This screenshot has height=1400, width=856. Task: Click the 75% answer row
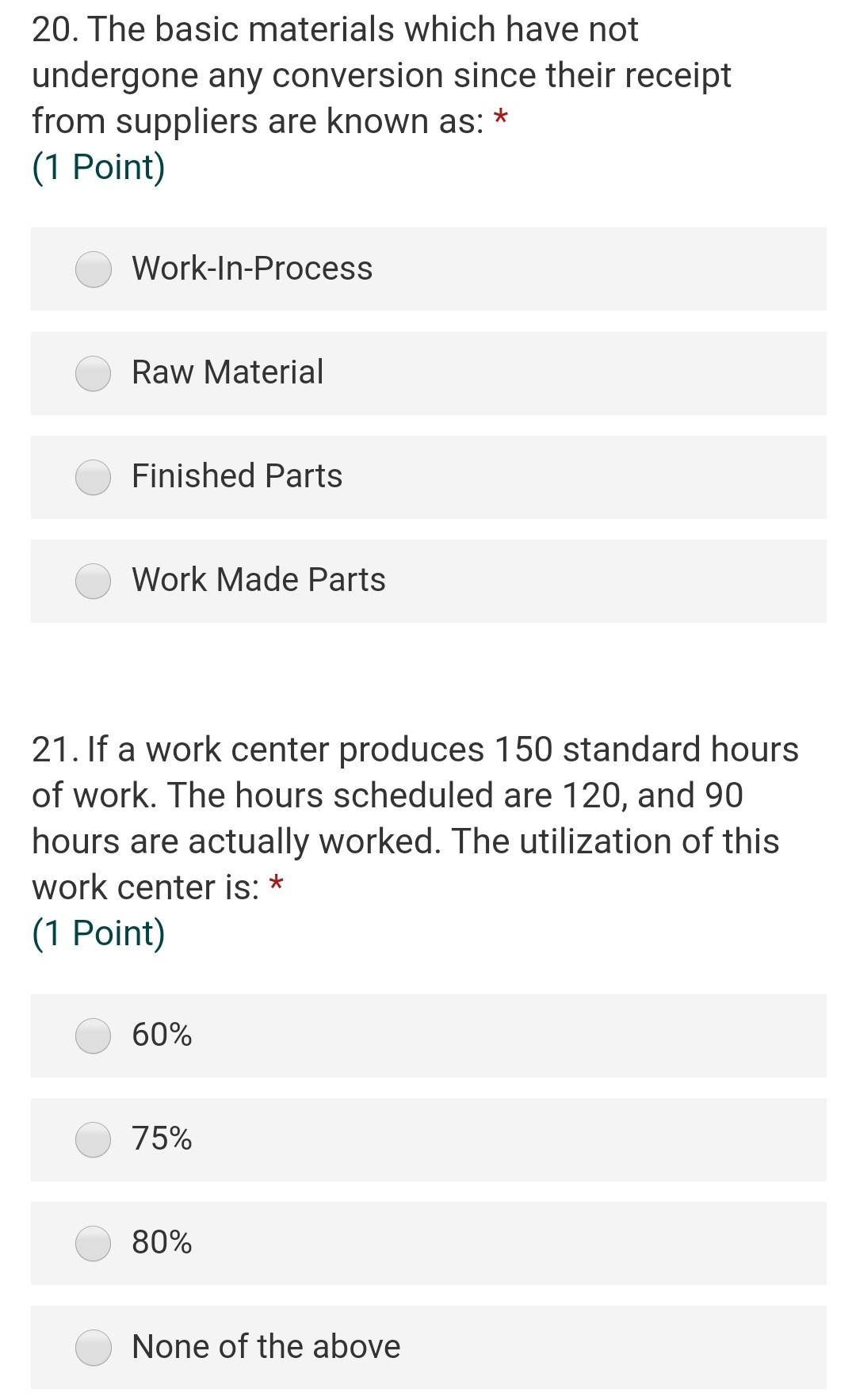click(x=428, y=1140)
